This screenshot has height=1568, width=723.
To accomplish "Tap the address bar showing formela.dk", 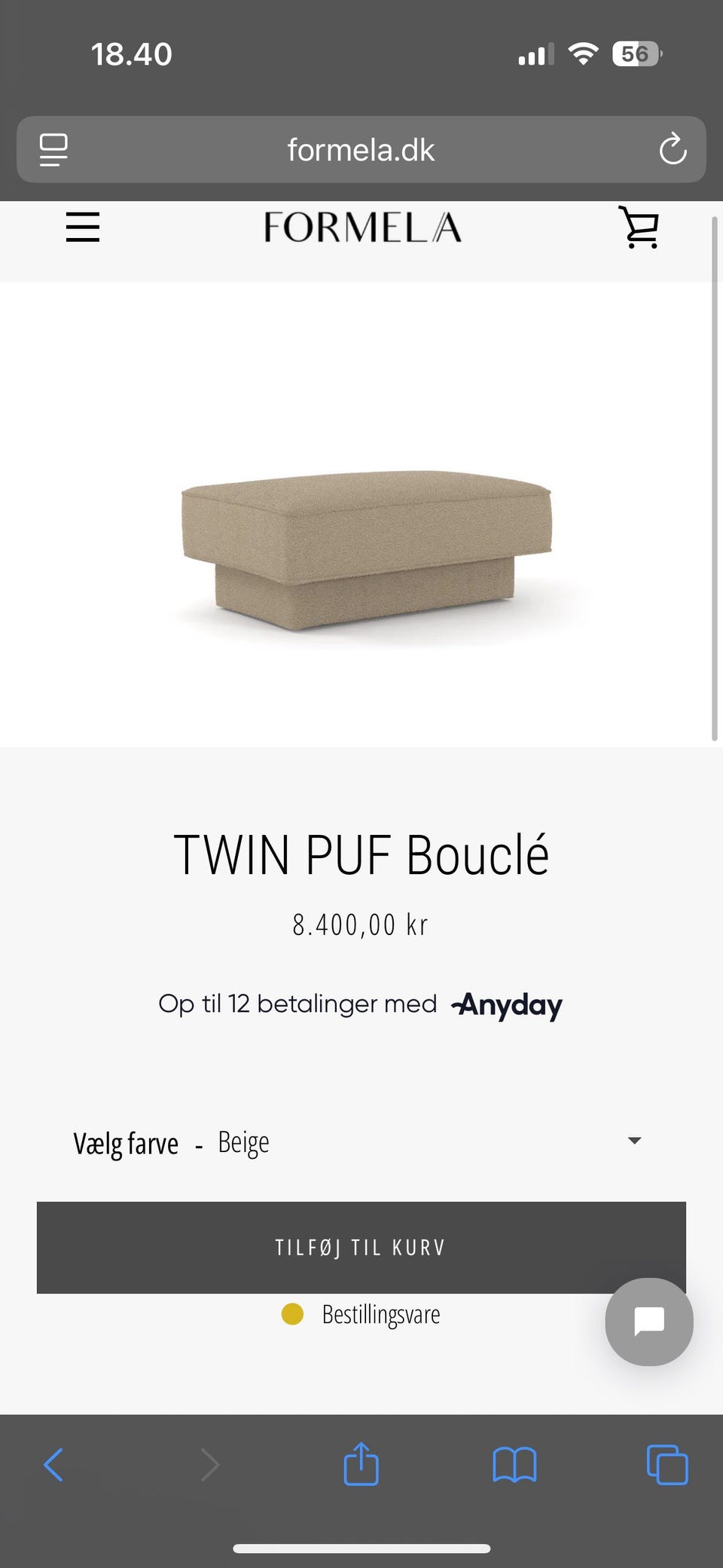I will click(361, 150).
